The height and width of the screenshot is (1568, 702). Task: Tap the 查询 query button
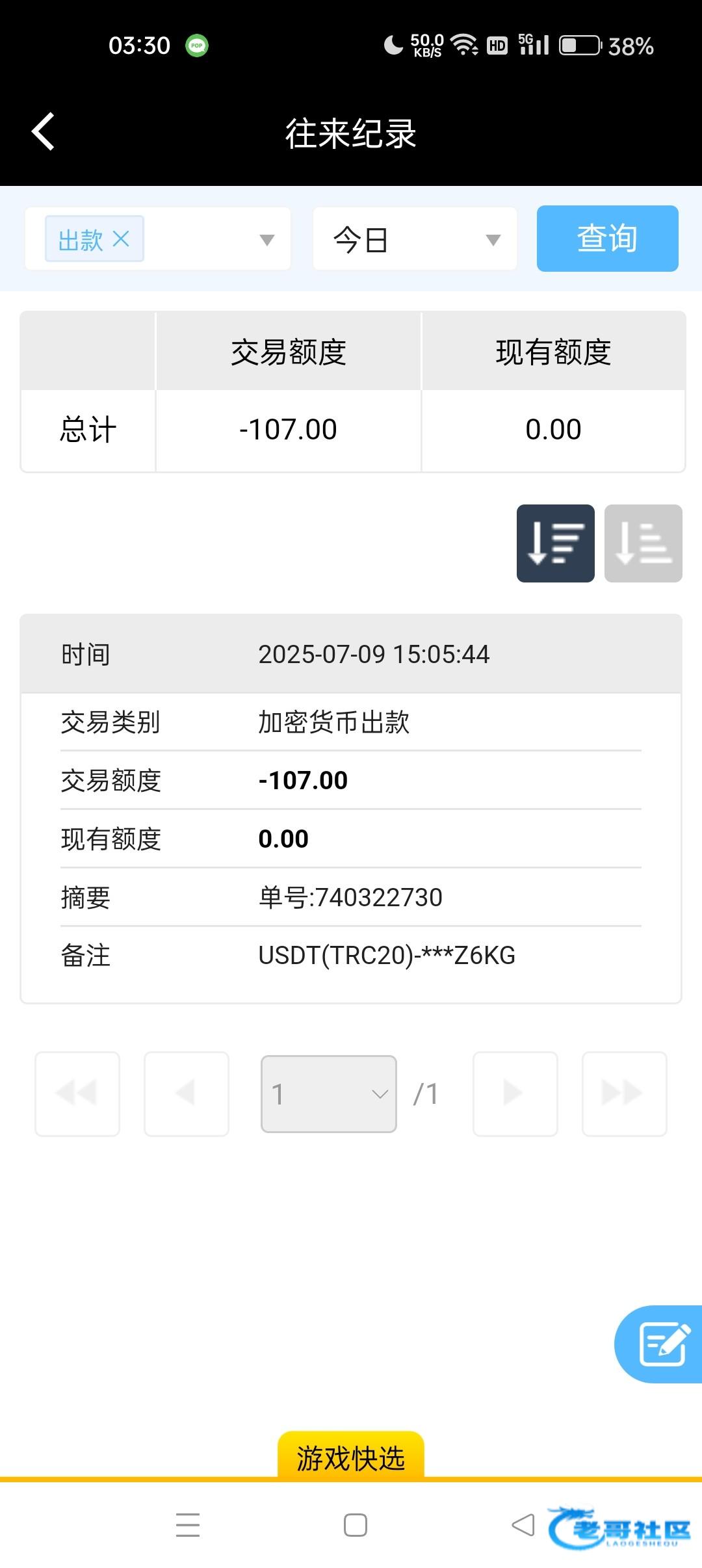pos(607,239)
